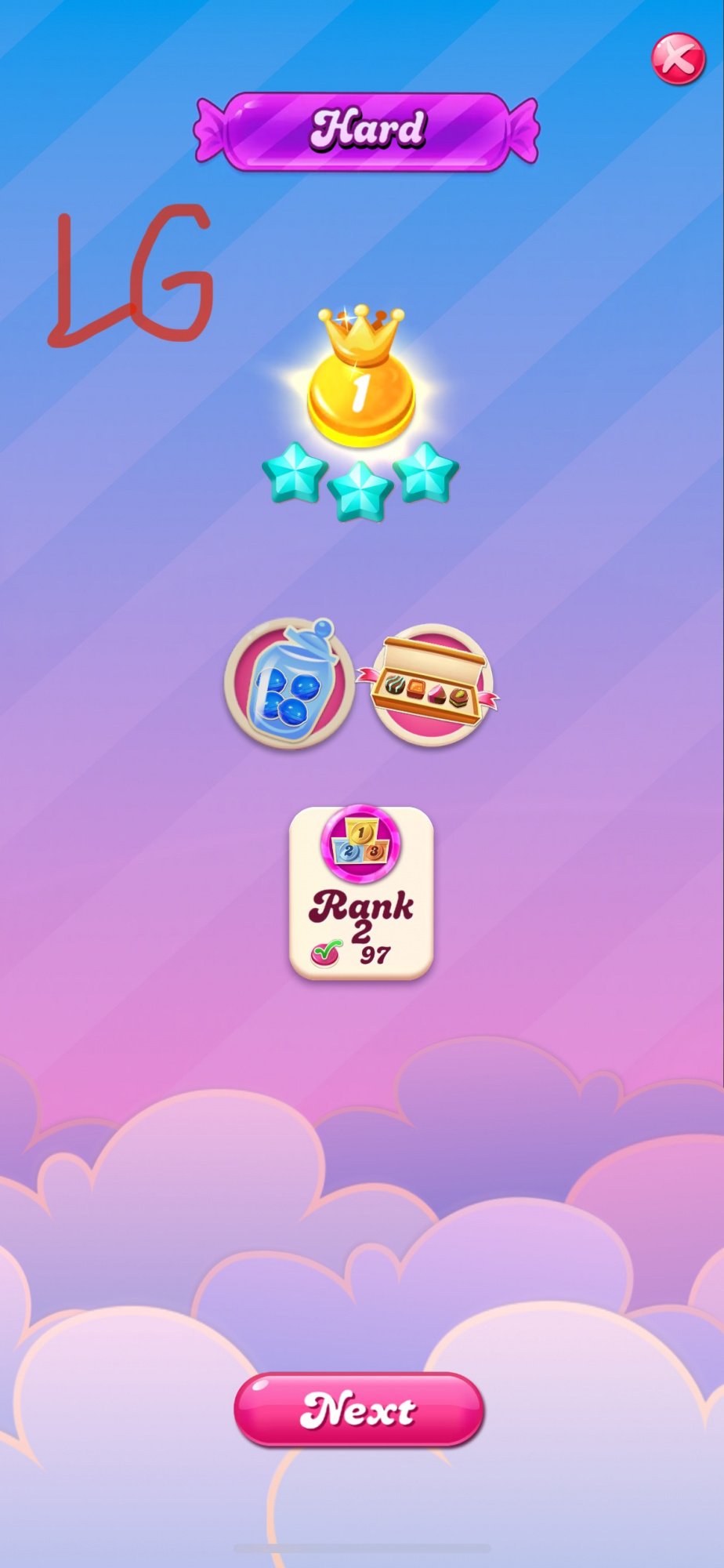Open the Rank 2 leaderboard card
The height and width of the screenshot is (1568, 724).
tap(361, 893)
